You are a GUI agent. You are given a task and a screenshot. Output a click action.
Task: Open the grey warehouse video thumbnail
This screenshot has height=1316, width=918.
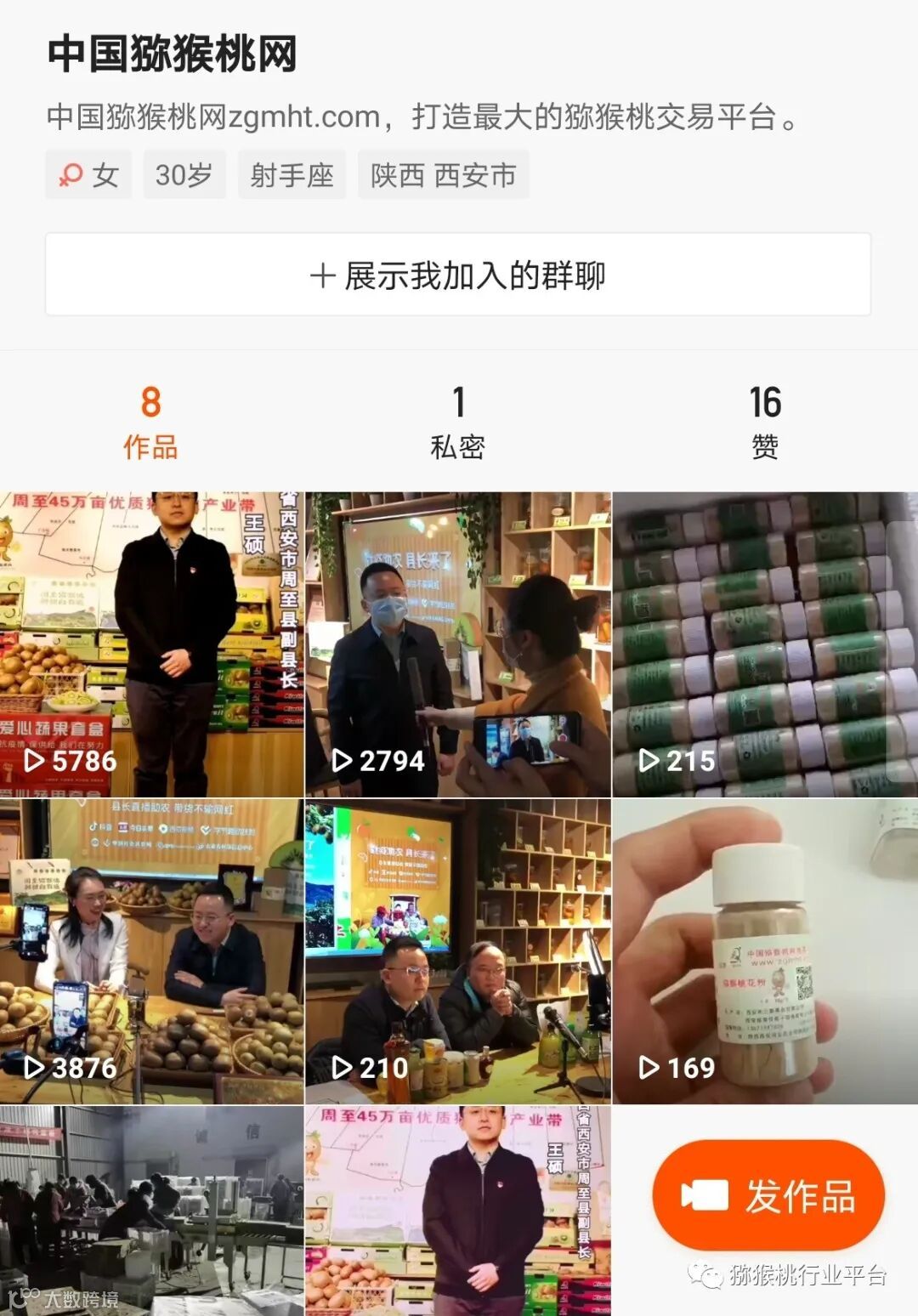pyautogui.click(x=151, y=1211)
